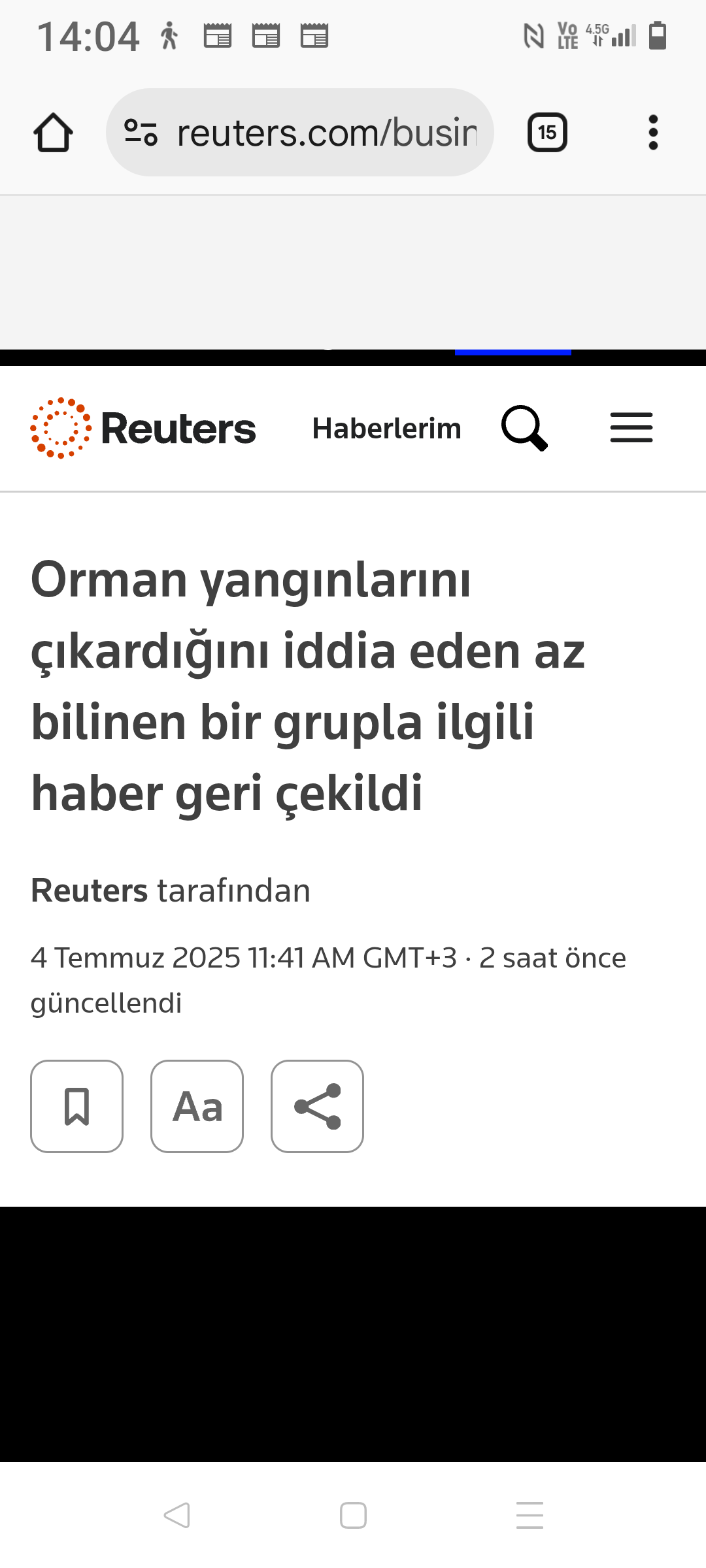706x1568 pixels.
Task: Open recent apps from navigation bar
Action: click(x=529, y=1515)
